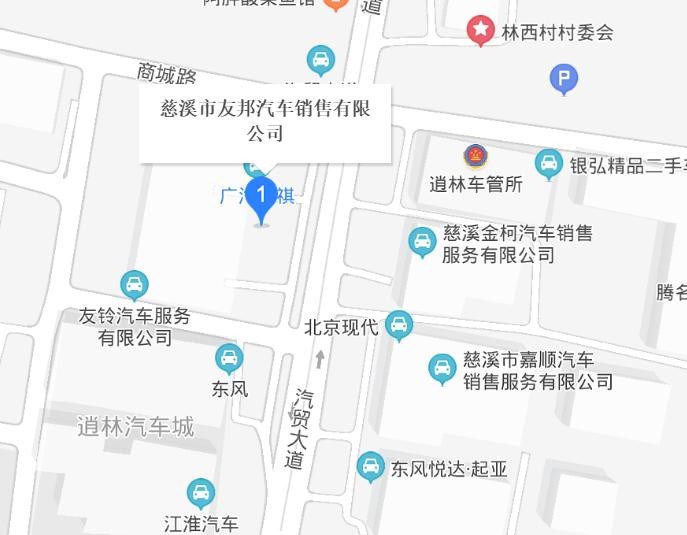
Task: Select the blue parking P marker
Action: [564, 78]
